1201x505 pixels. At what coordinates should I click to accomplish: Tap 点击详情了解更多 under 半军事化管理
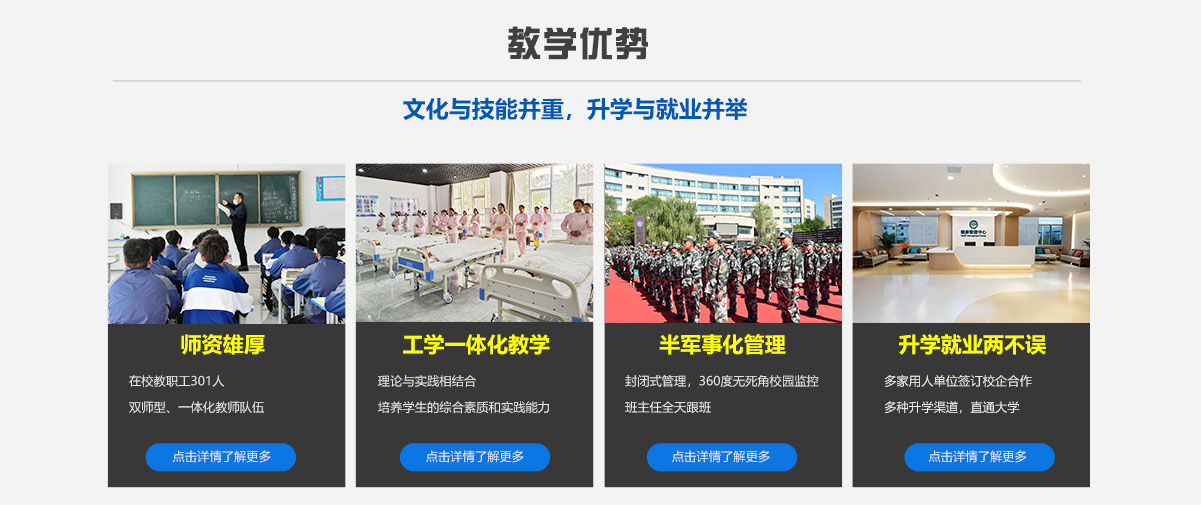point(722,457)
